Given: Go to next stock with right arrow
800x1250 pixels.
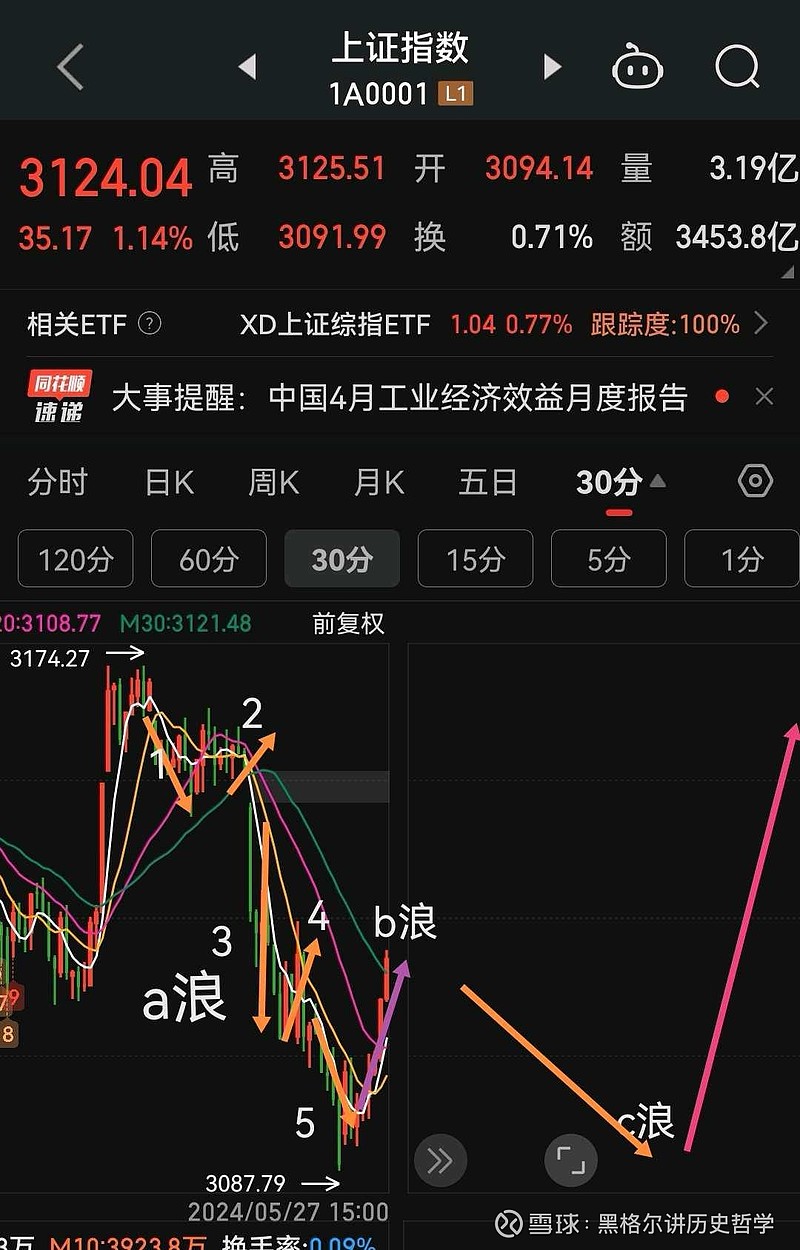Looking at the screenshot, I should point(551,66).
